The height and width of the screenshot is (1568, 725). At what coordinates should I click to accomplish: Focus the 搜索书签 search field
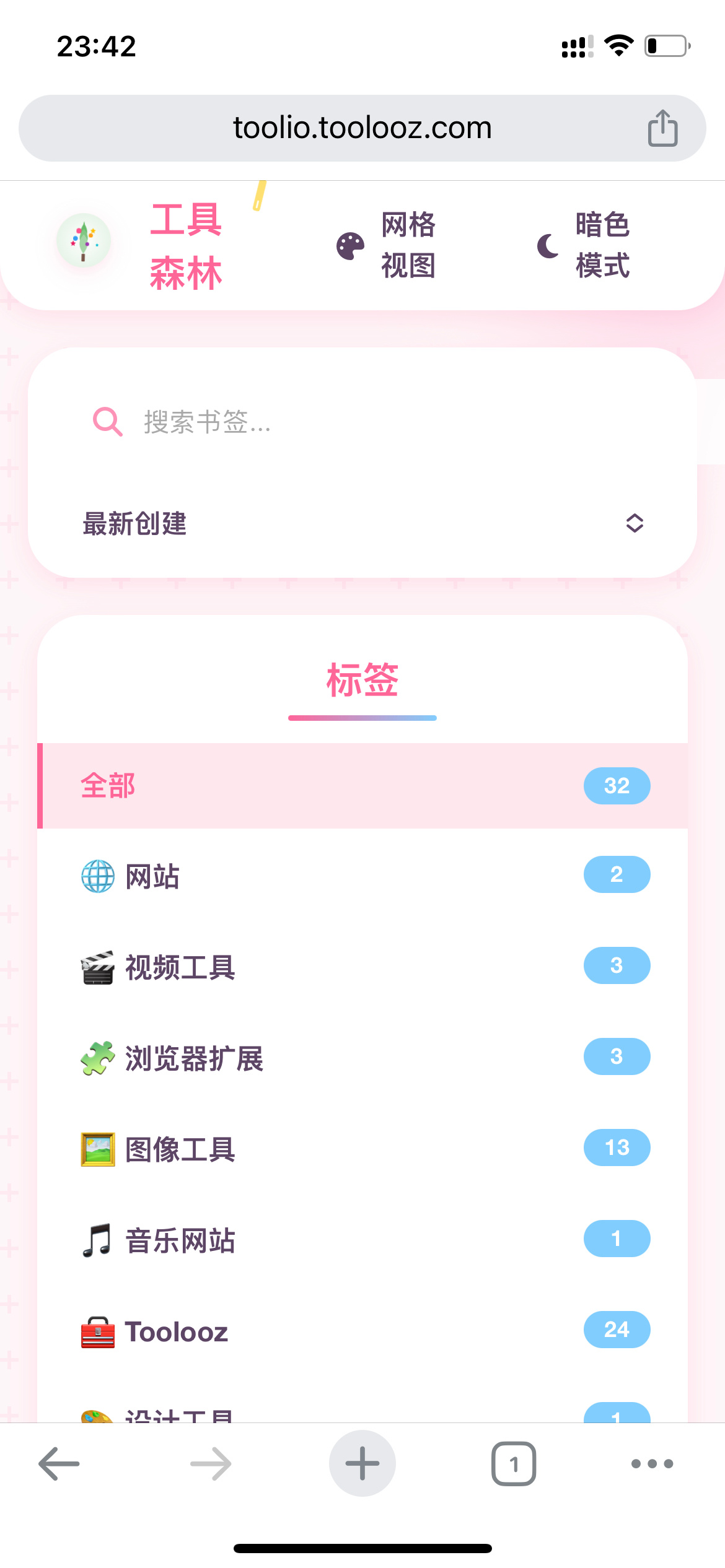(372, 422)
